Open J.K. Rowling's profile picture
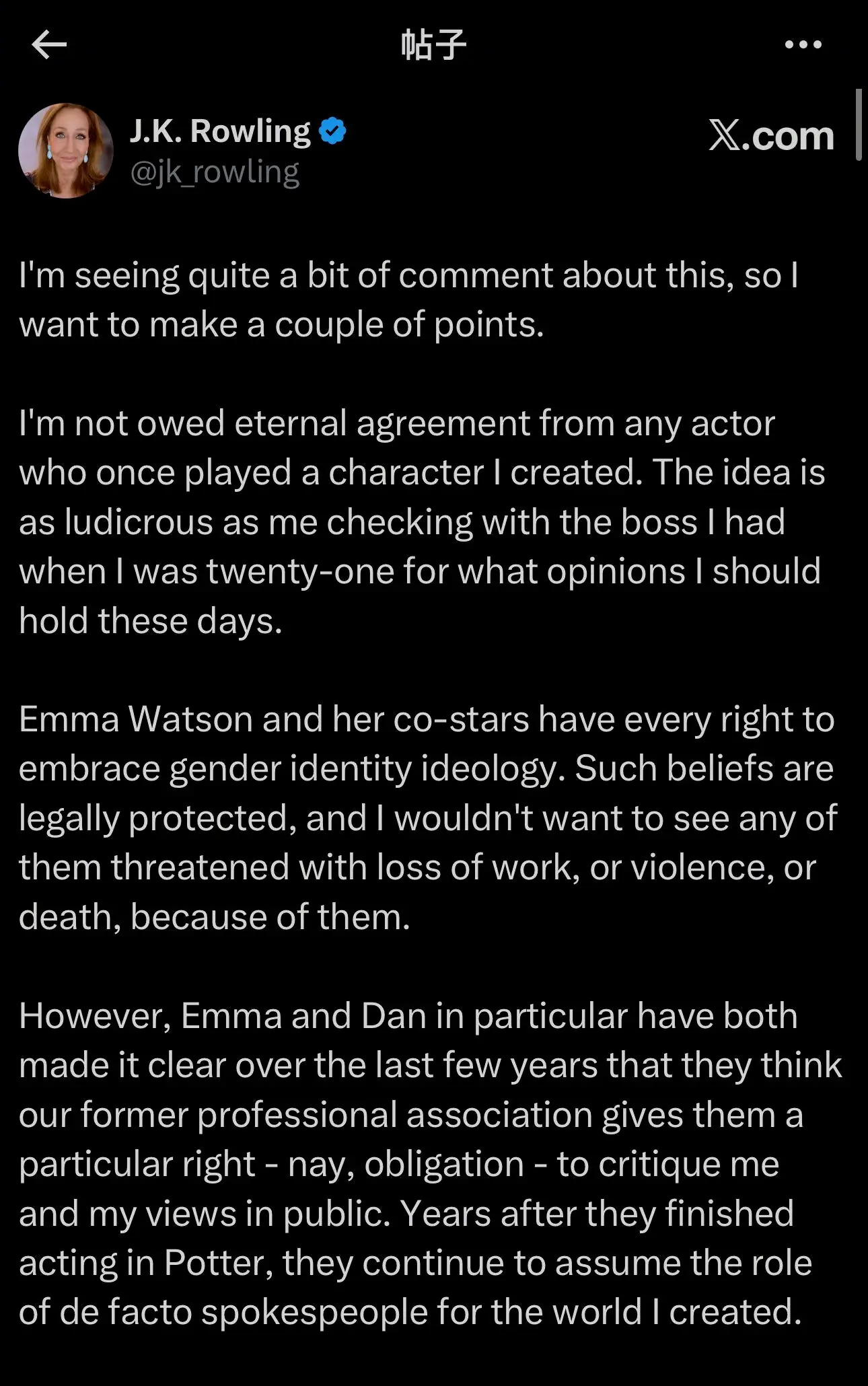 coord(66,151)
